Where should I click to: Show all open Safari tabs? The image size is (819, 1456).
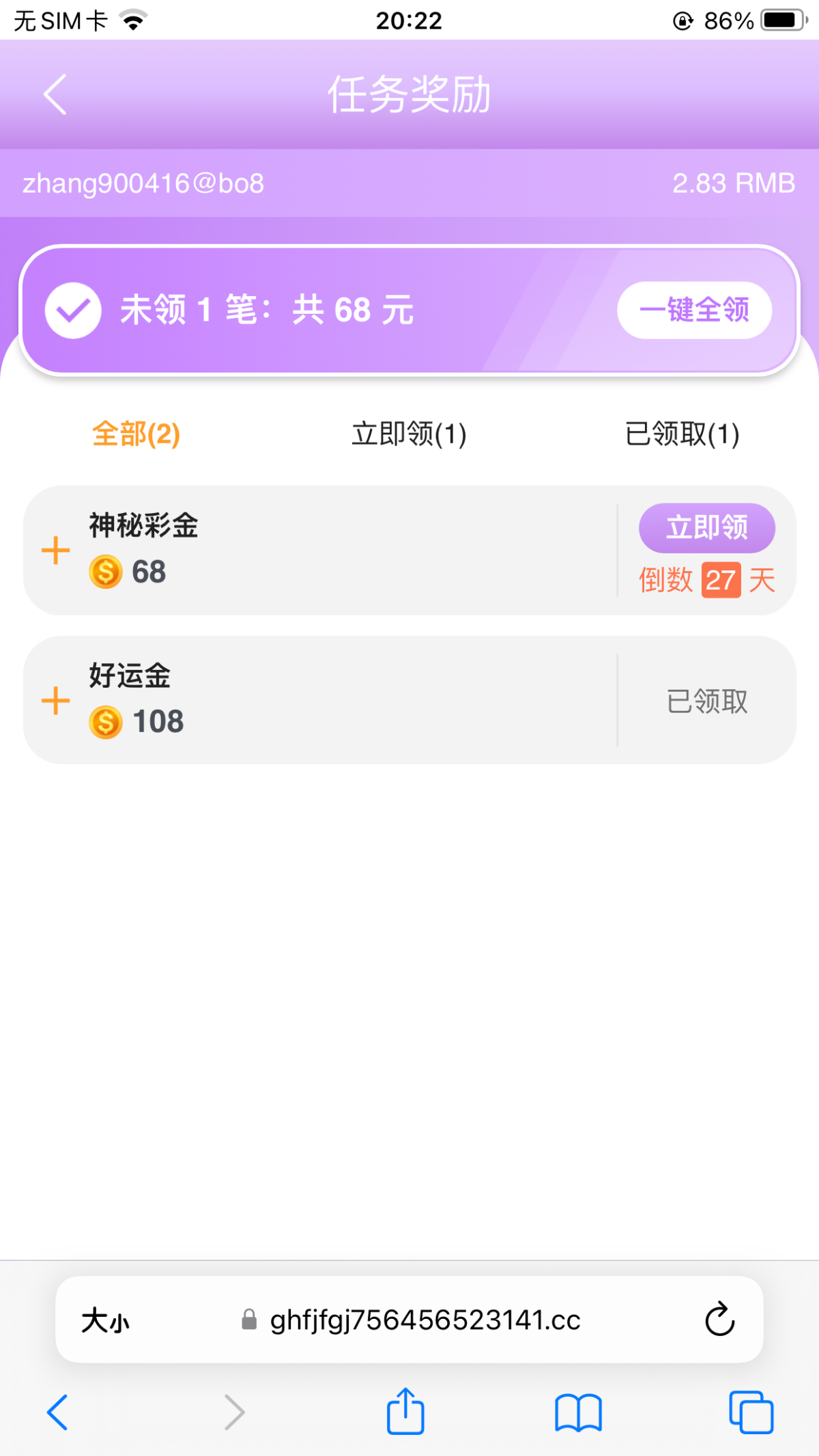coord(751,1412)
